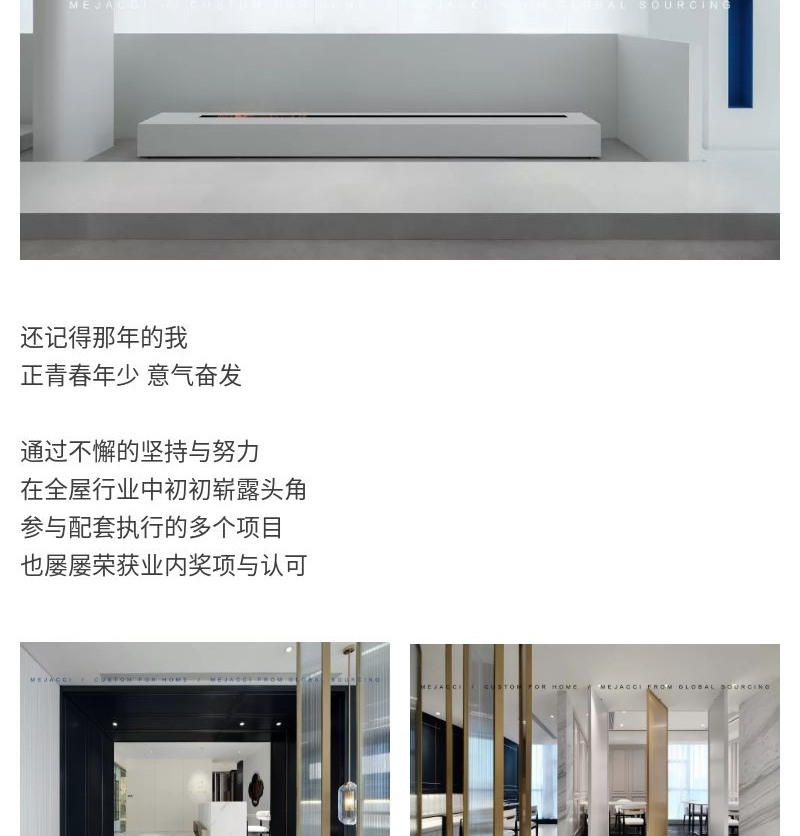Screen dimensions: 800x836
Task: Open the white fireplace interior photo
Action: click(400, 130)
